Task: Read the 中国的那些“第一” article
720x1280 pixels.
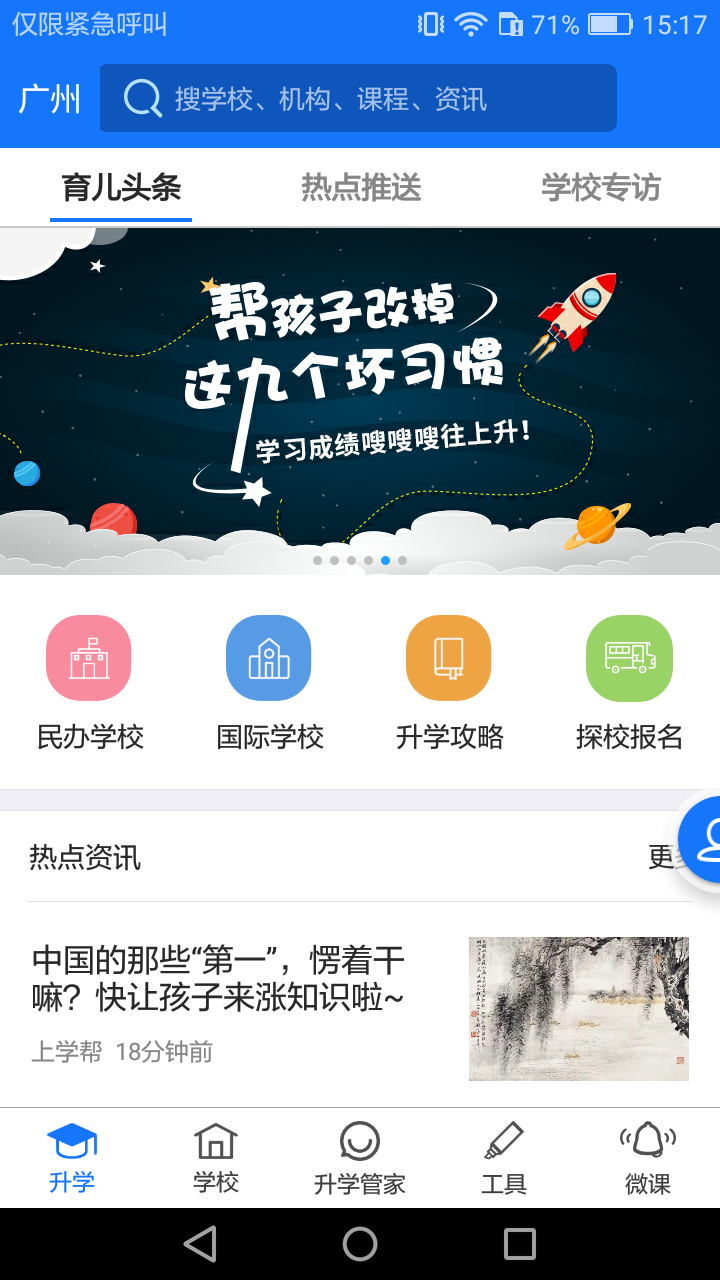Action: click(x=218, y=980)
